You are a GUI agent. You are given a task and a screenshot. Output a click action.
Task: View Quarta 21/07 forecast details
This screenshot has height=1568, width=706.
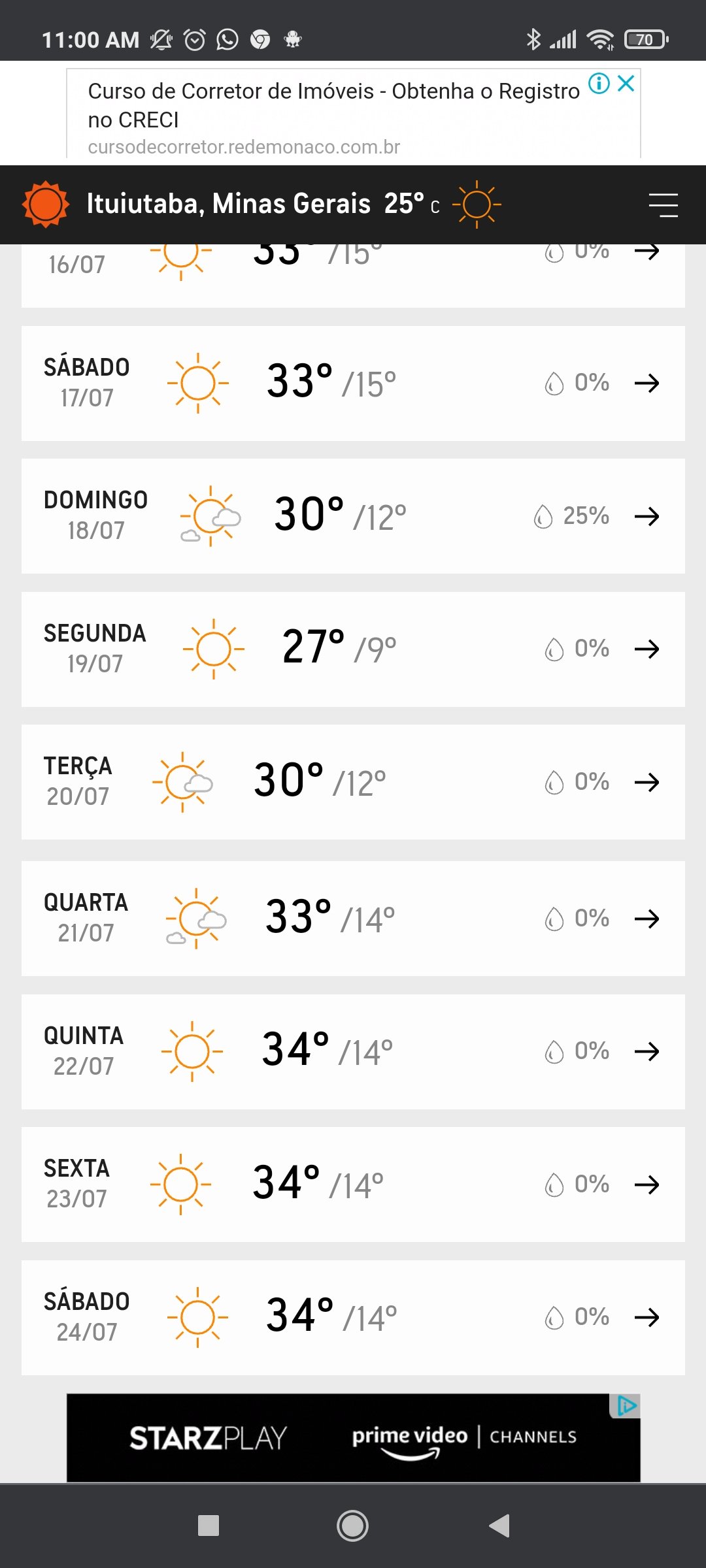coord(353,919)
